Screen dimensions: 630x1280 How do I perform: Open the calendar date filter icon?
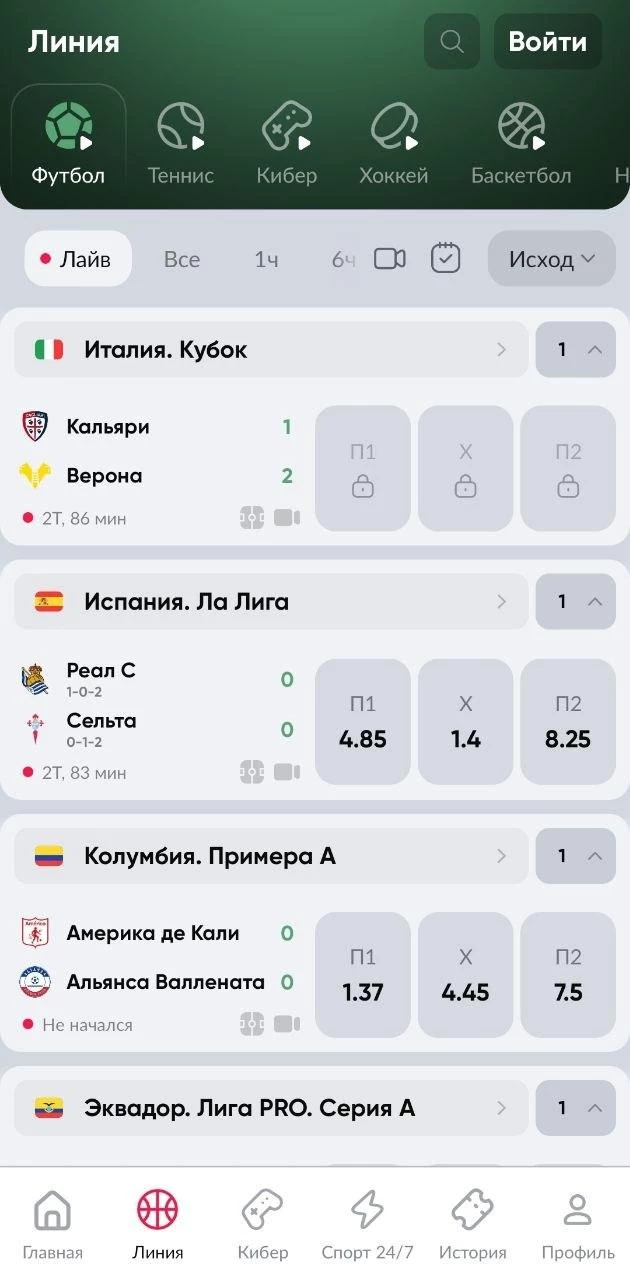click(445, 259)
